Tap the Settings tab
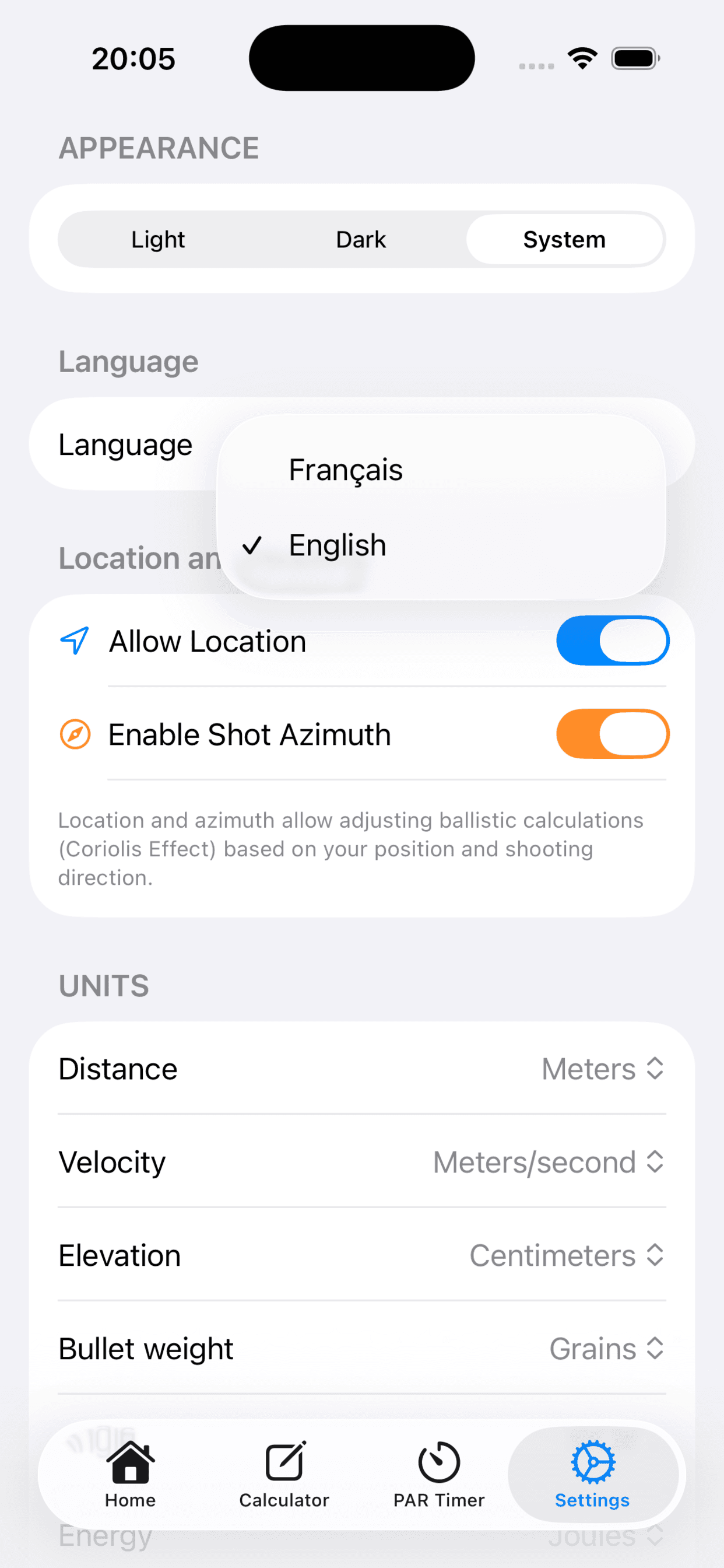The height and width of the screenshot is (1568, 724). pos(592,1473)
